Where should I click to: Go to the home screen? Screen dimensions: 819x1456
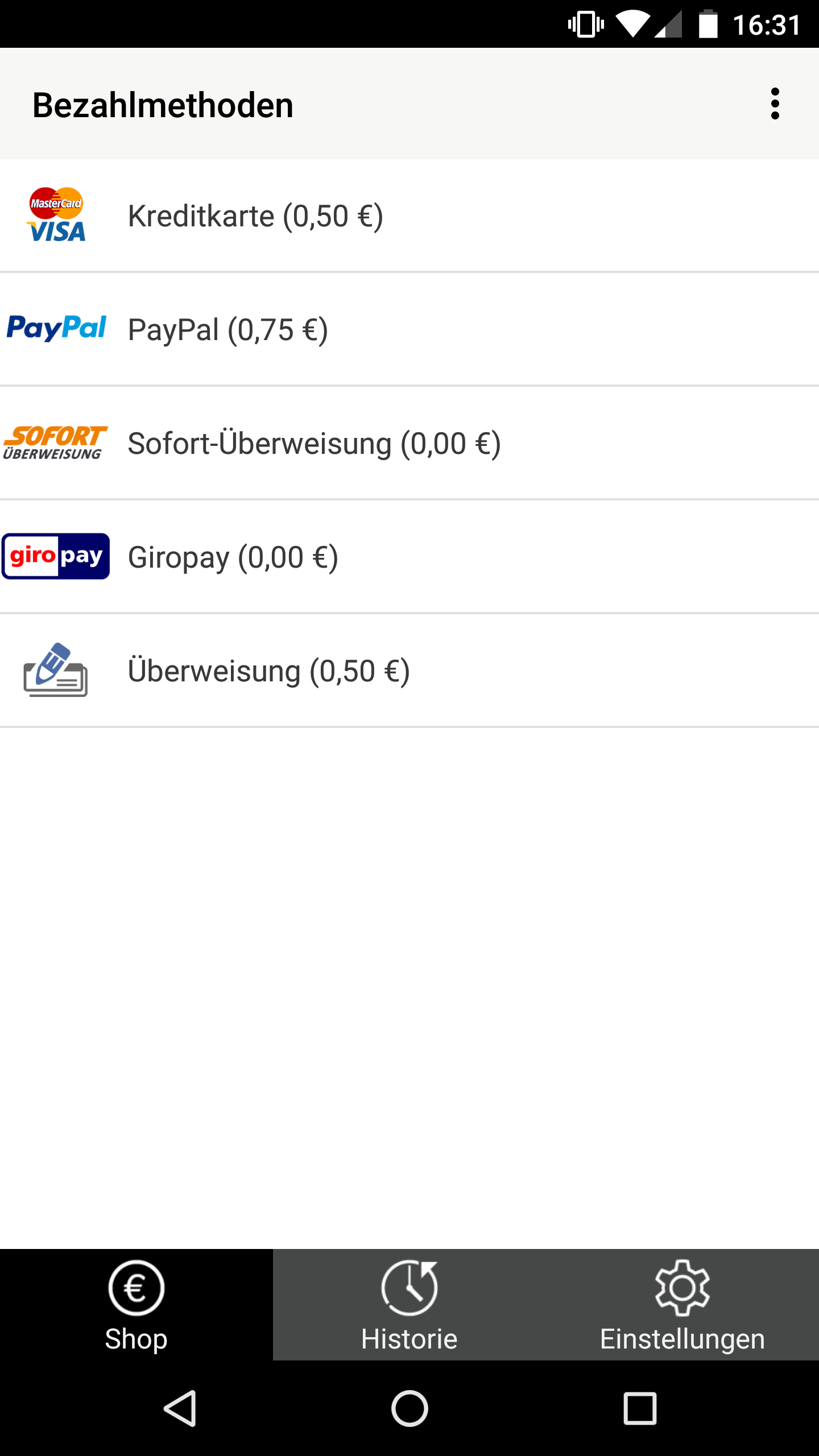pyautogui.click(x=409, y=1409)
